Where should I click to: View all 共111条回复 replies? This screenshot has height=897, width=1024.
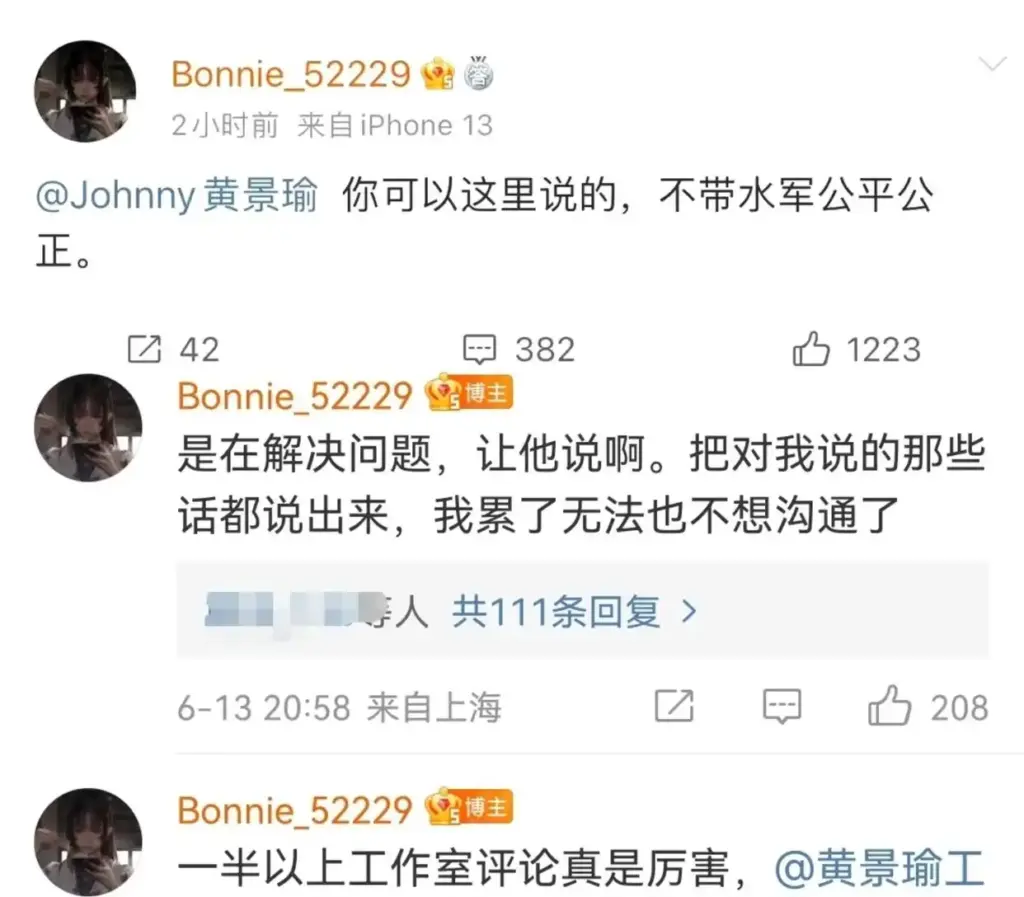(x=573, y=611)
